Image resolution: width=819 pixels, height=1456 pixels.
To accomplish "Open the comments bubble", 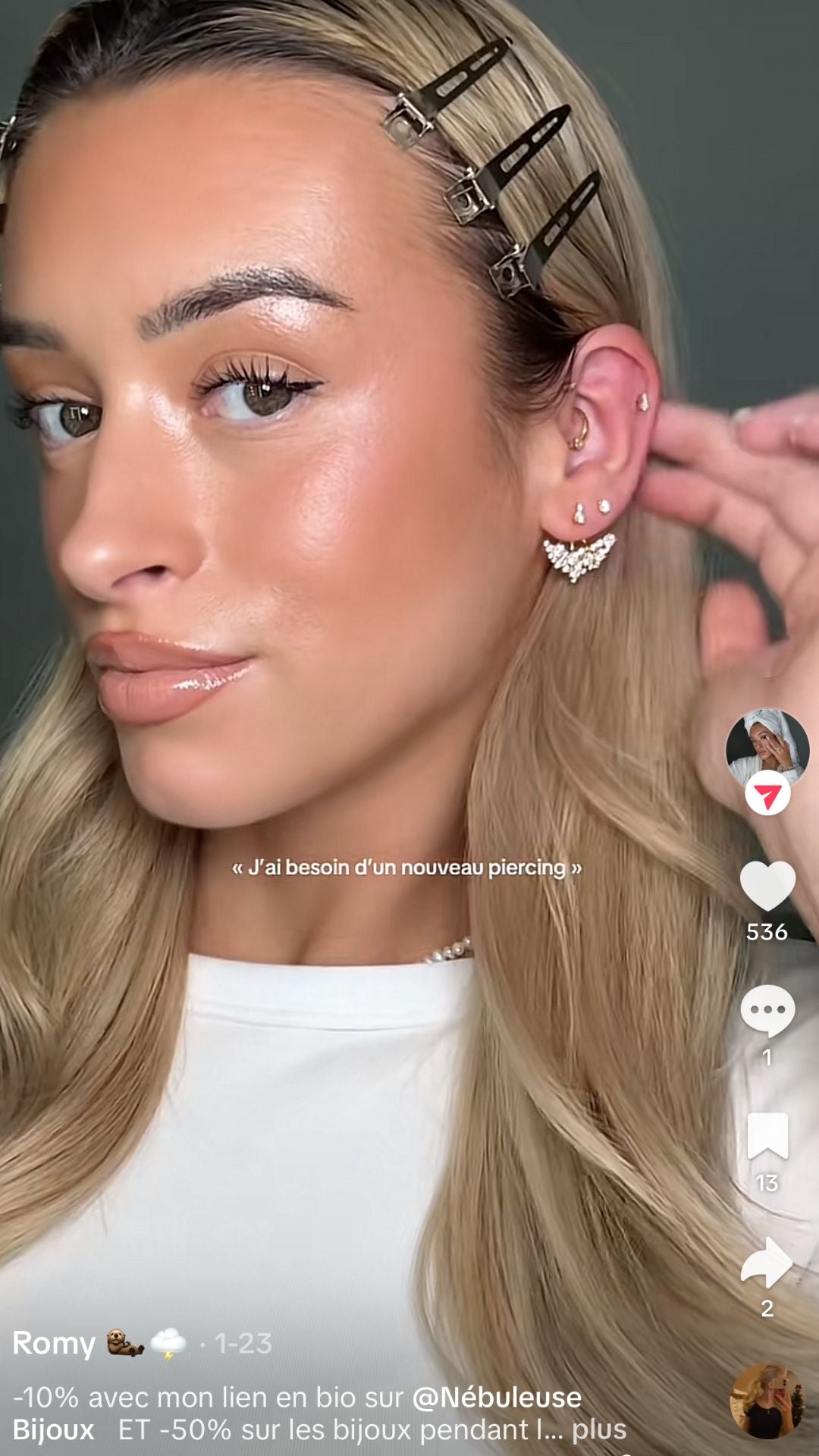I will (x=767, y=1011).
